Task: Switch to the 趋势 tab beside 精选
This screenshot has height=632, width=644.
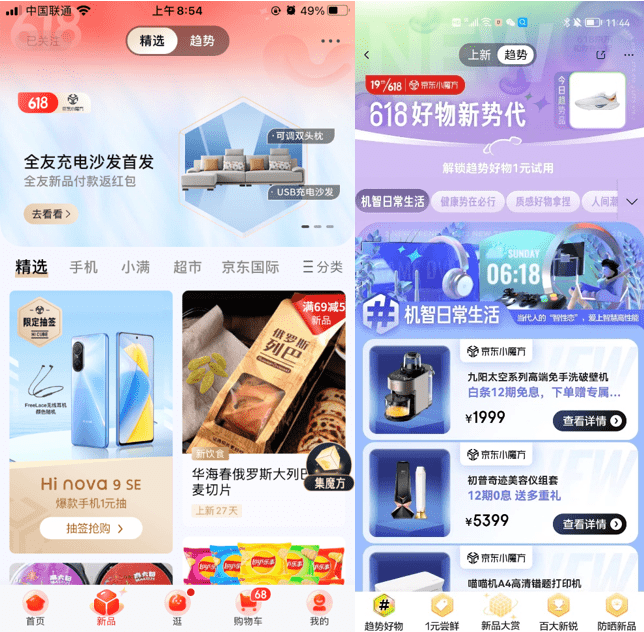Action: pyautogui.click(x=202, y=41)
